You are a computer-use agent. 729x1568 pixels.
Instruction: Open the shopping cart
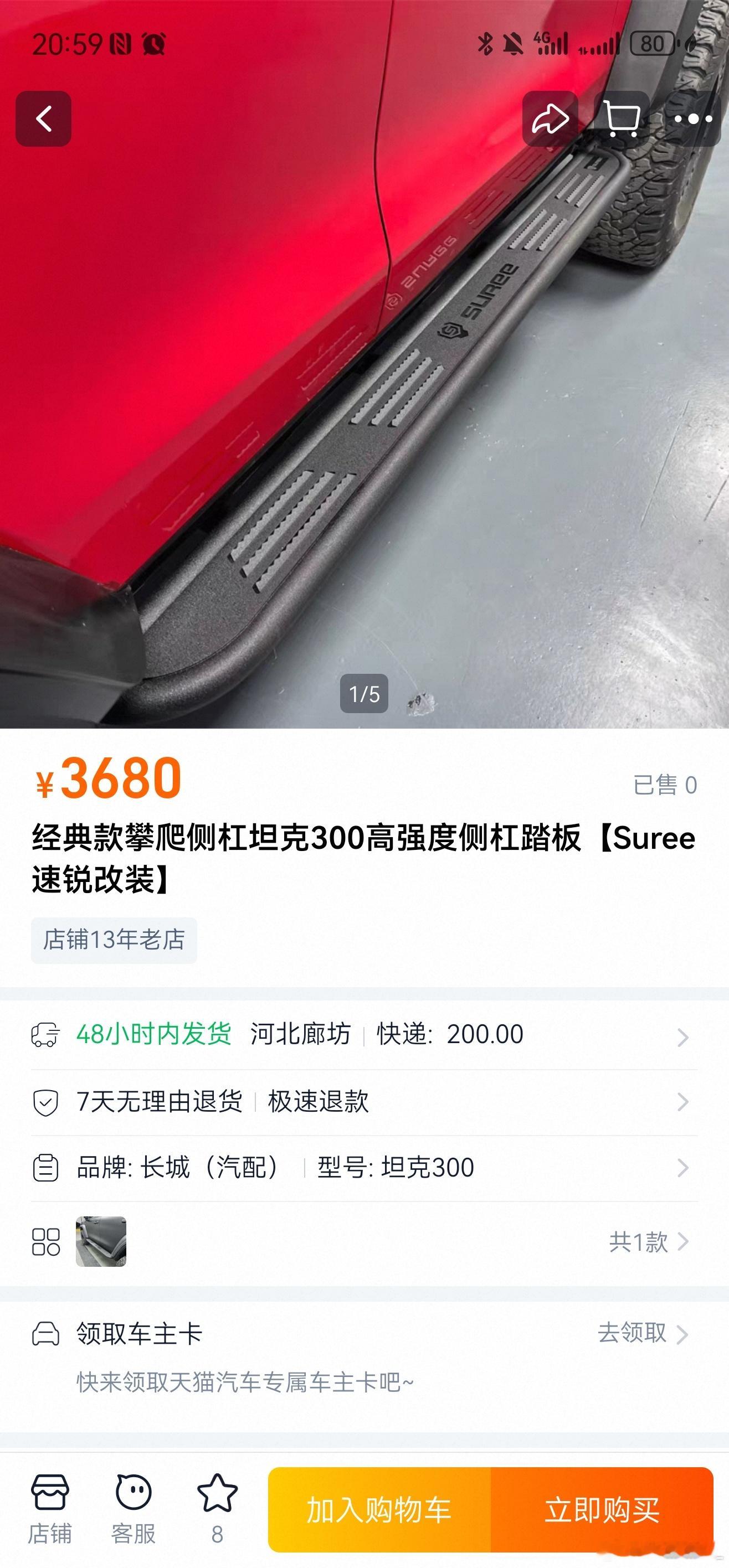(623, 119)
